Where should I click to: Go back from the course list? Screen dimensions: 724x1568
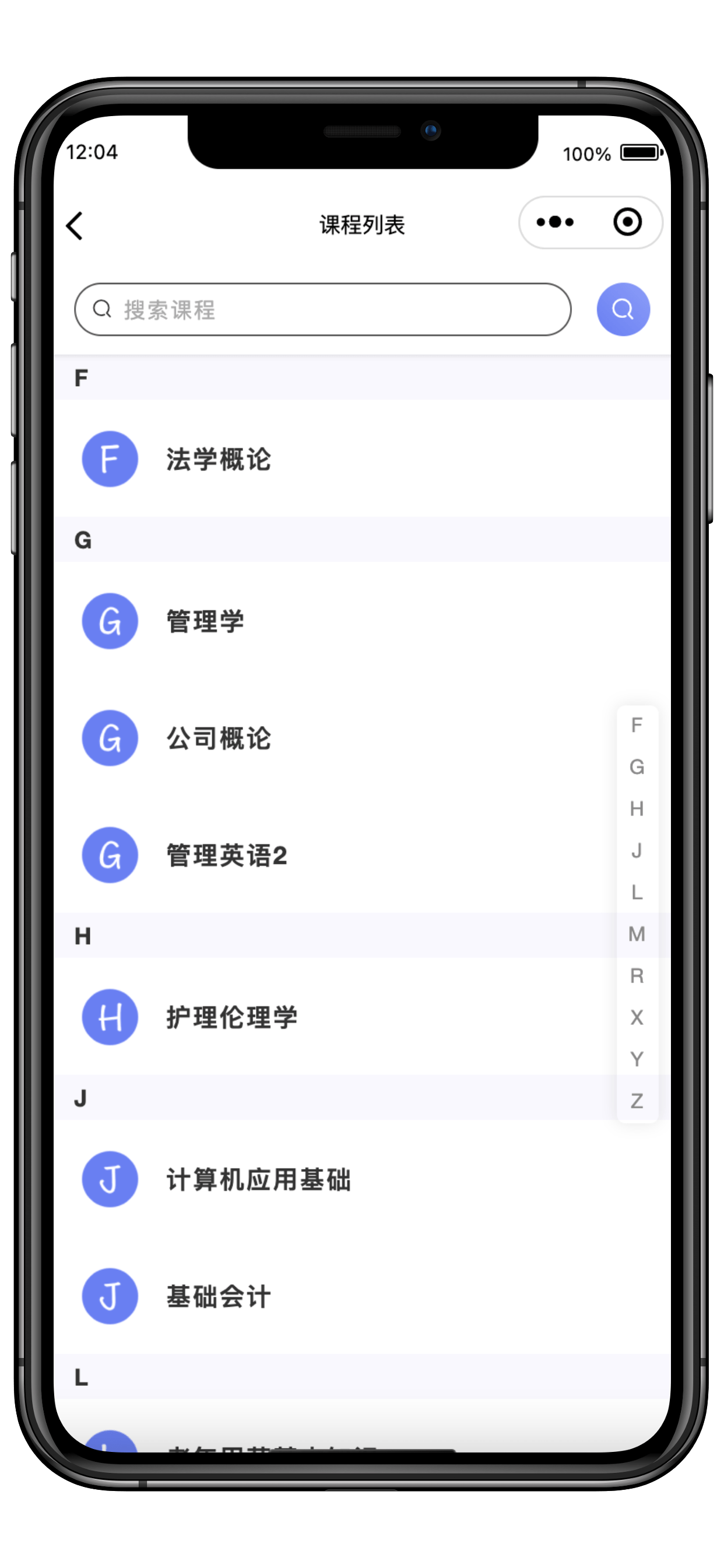tap(74, 226)
